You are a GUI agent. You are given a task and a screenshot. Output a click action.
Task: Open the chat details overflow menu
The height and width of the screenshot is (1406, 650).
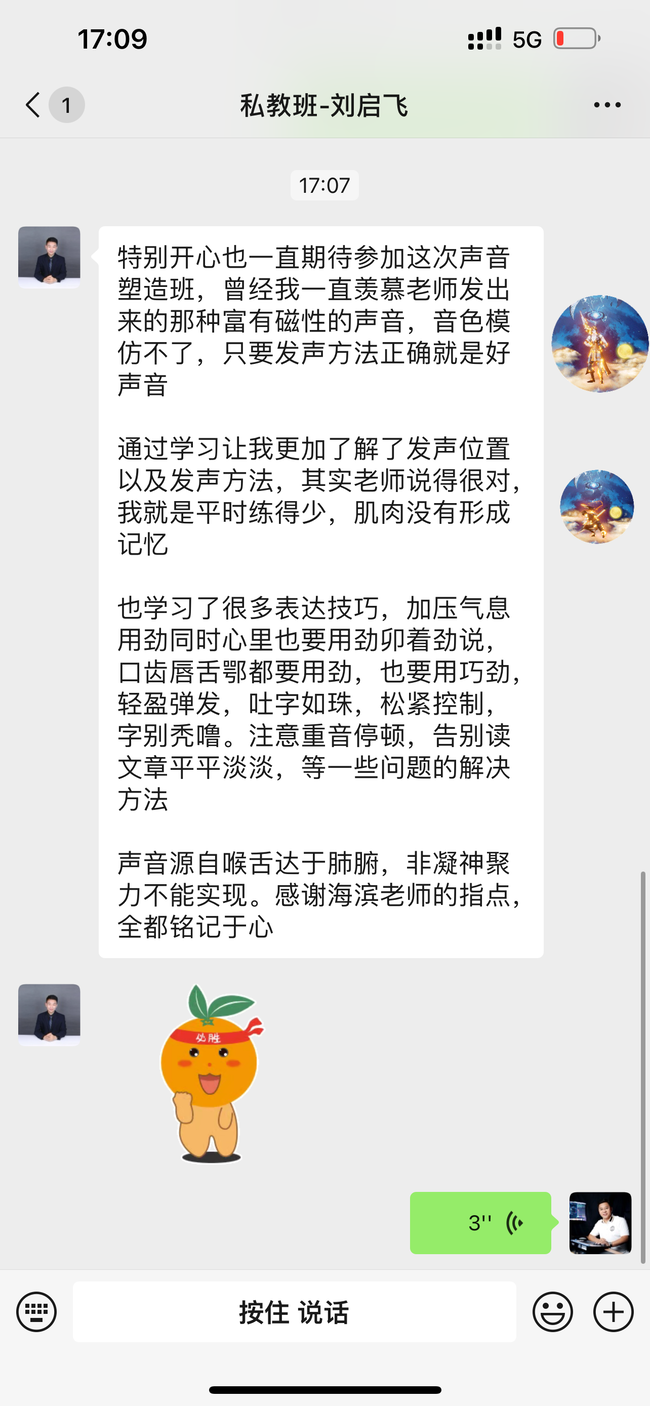point(607,105)
